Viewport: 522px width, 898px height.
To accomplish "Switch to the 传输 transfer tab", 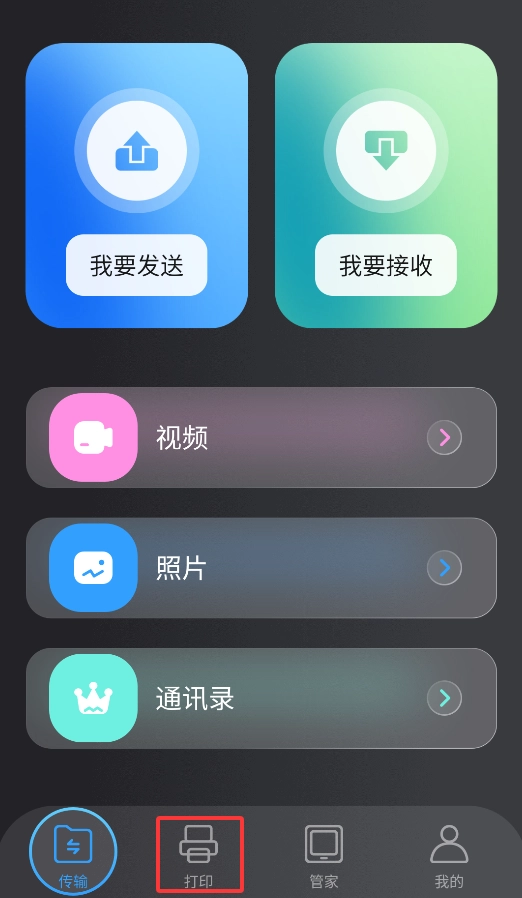I will point(73,853).
